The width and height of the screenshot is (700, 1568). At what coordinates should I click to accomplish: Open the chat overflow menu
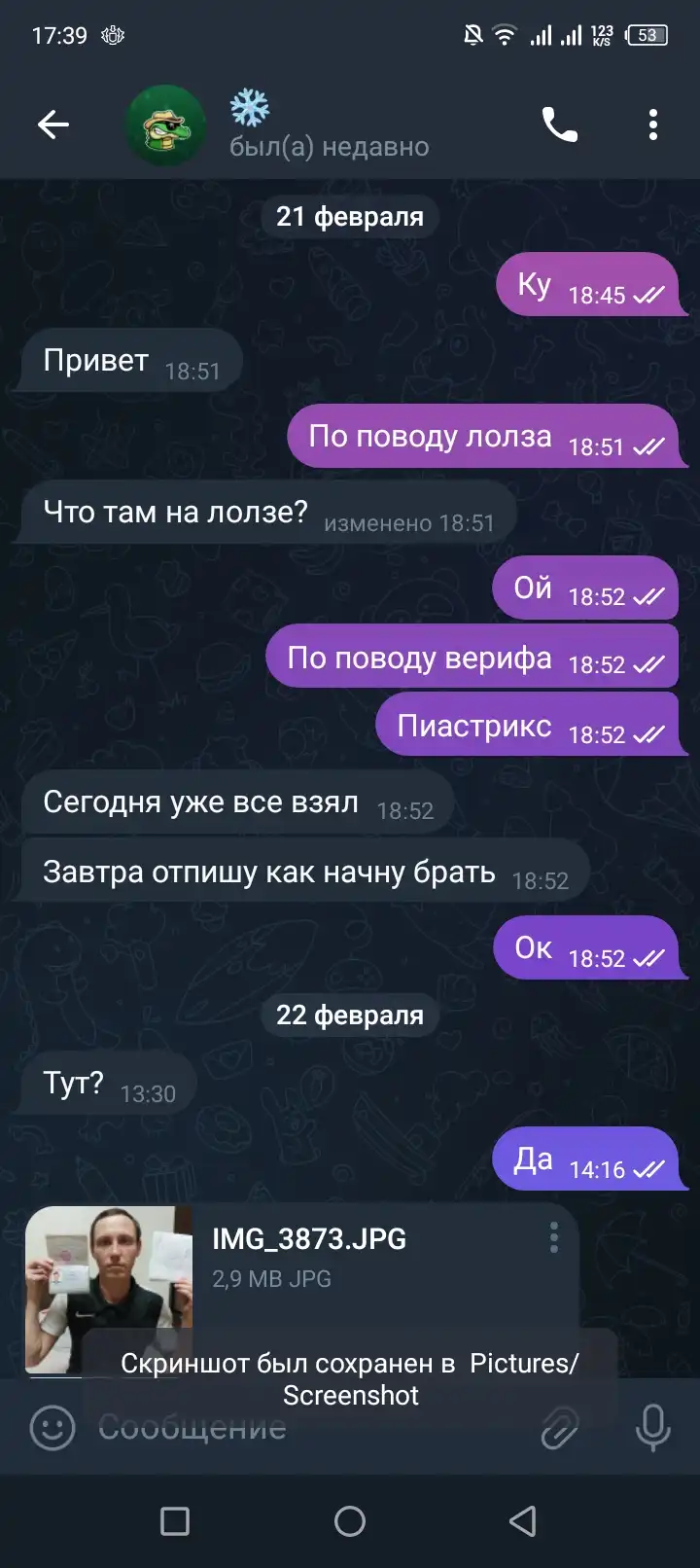pos(652,125)
